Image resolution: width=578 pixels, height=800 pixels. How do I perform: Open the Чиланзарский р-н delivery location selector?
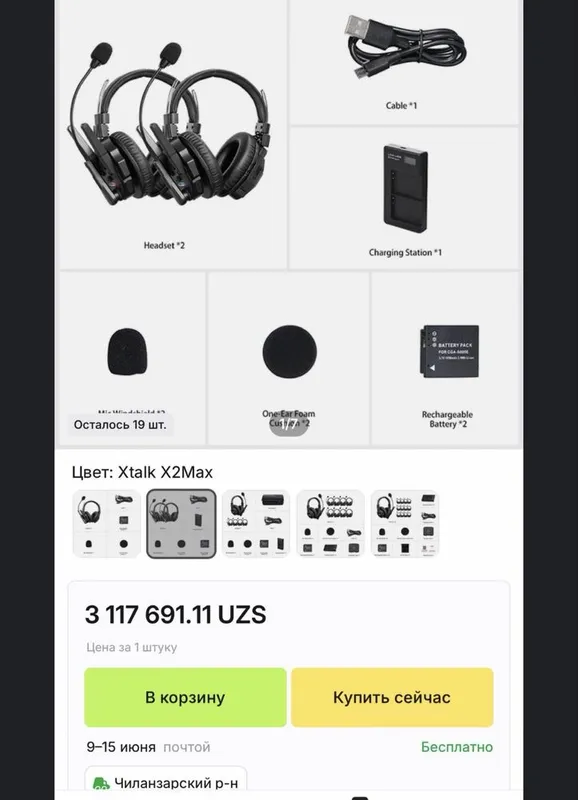coord(166,782)
